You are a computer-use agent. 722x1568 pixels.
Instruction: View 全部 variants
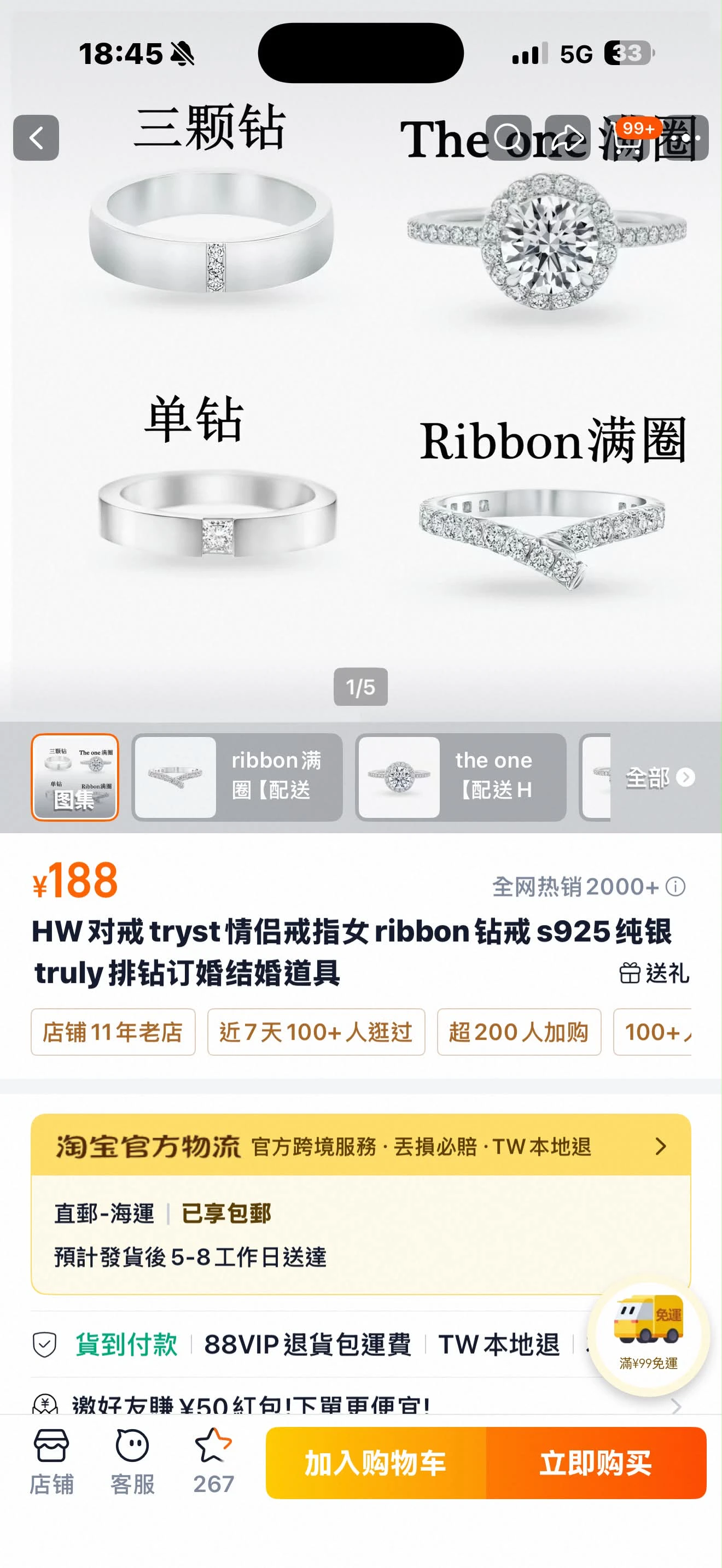tap(660, 777)
